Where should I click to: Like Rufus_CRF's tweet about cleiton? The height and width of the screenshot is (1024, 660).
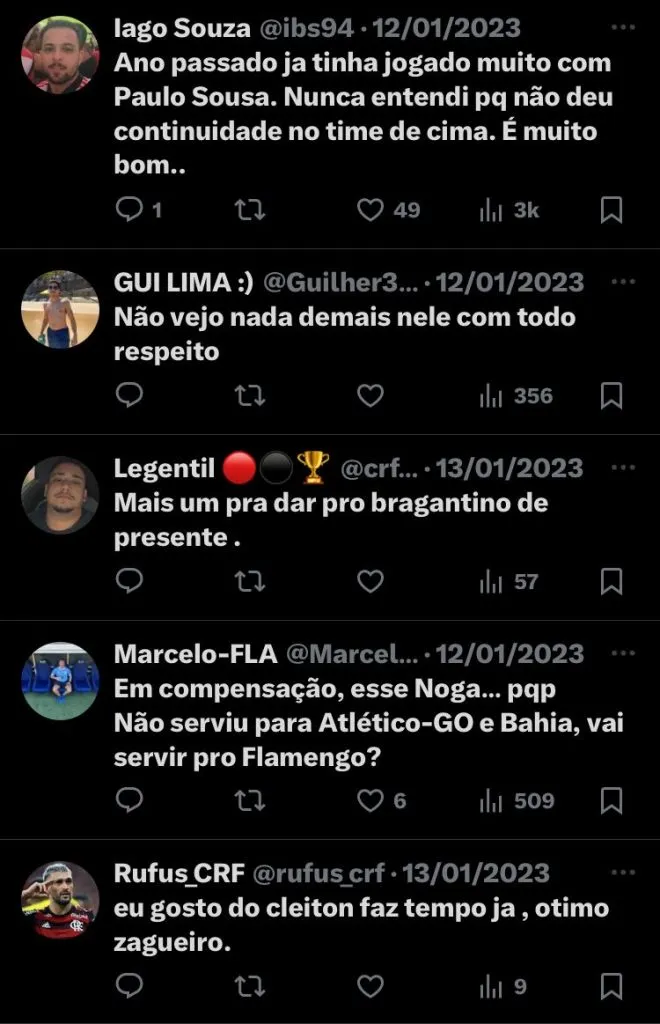pyautogui.click(x=371, y=987)
